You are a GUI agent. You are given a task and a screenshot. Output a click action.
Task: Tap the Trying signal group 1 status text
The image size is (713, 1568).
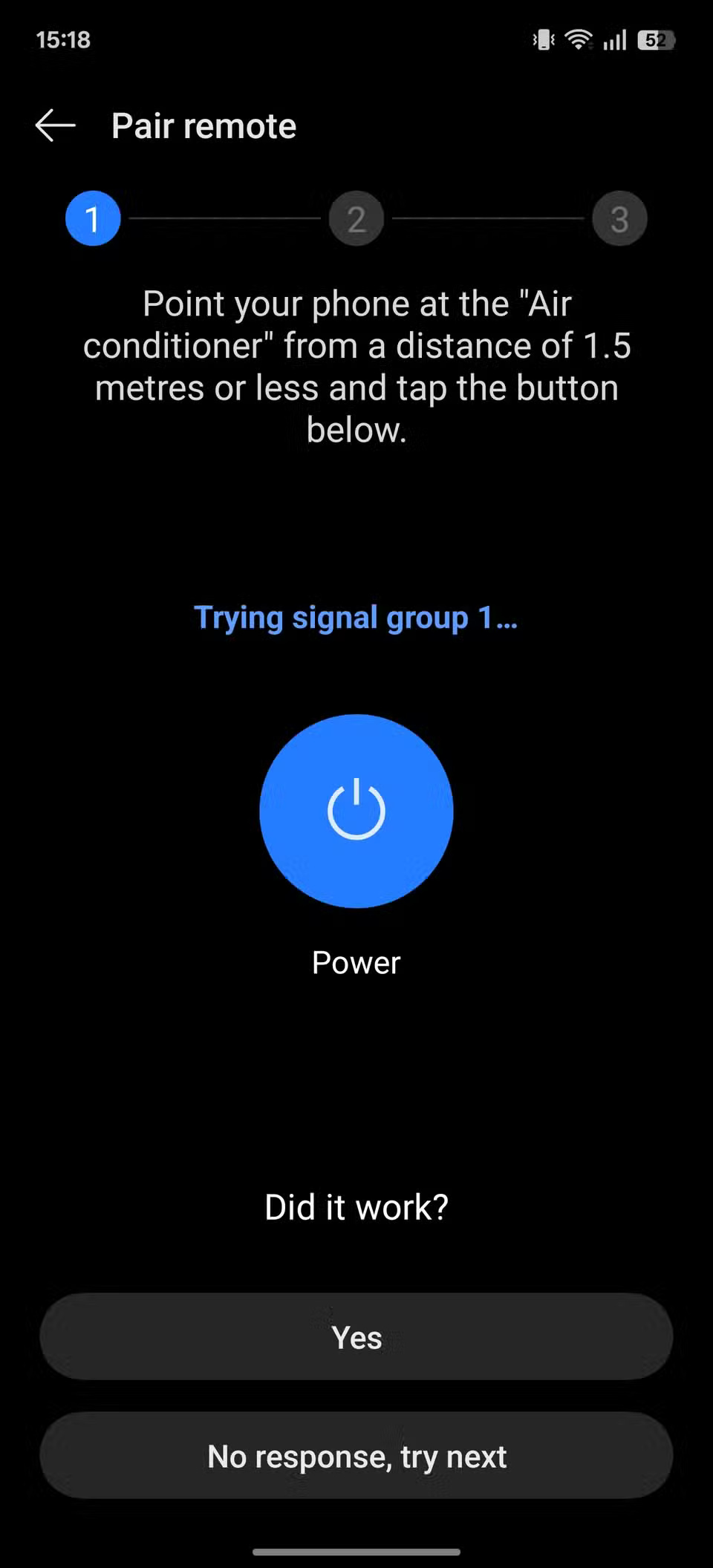356,617
